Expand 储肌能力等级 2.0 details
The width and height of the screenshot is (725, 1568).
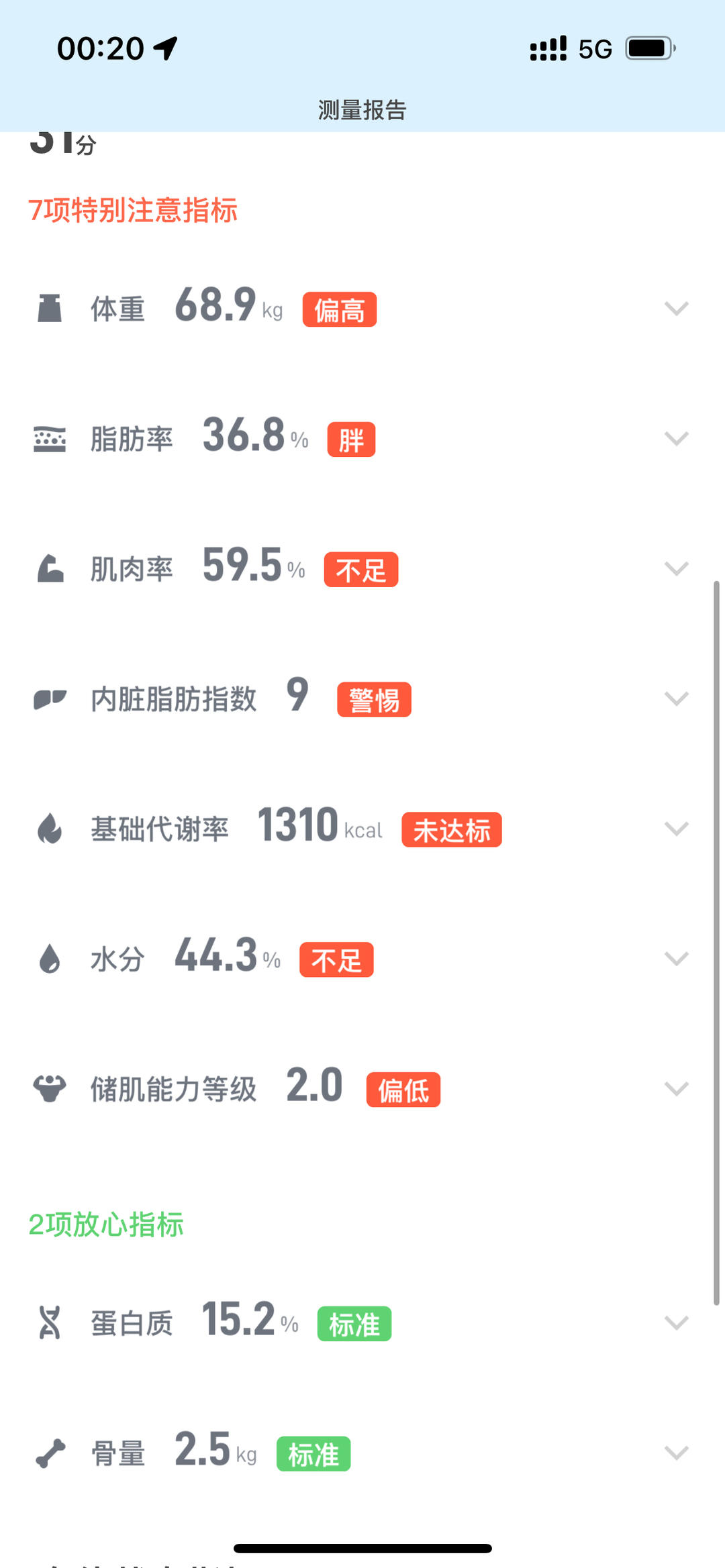pyautogui.click(x=676, y=1089)
